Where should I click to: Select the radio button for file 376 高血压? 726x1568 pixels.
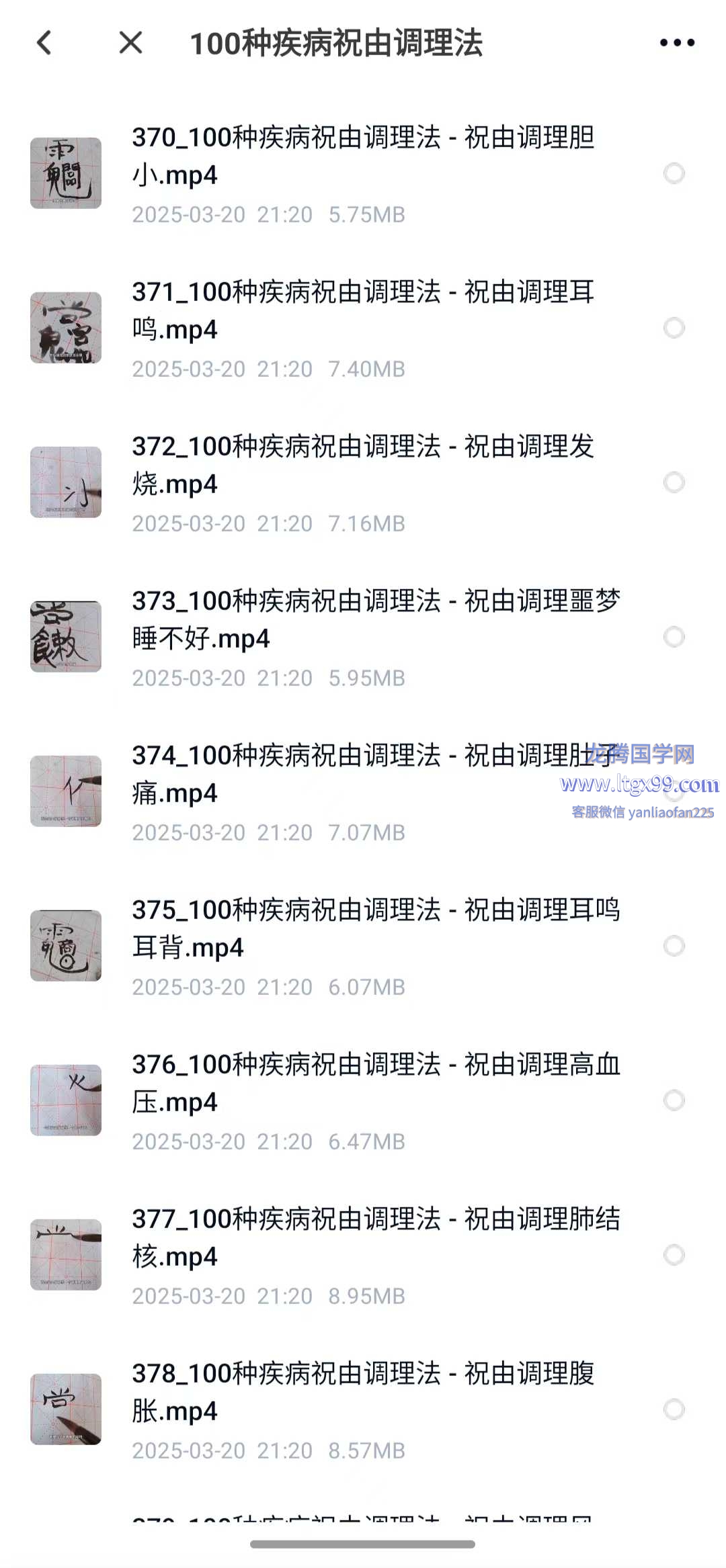(x=674, y=1100)
